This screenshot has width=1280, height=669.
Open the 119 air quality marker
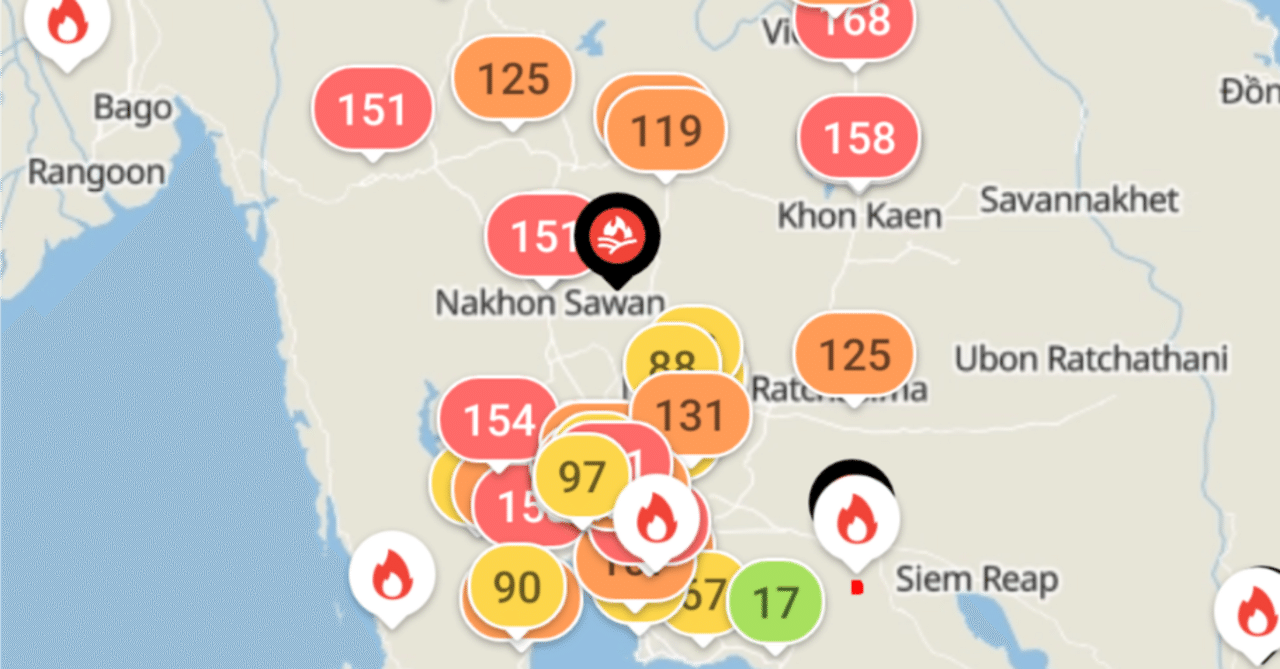click(x=666, y=130)
